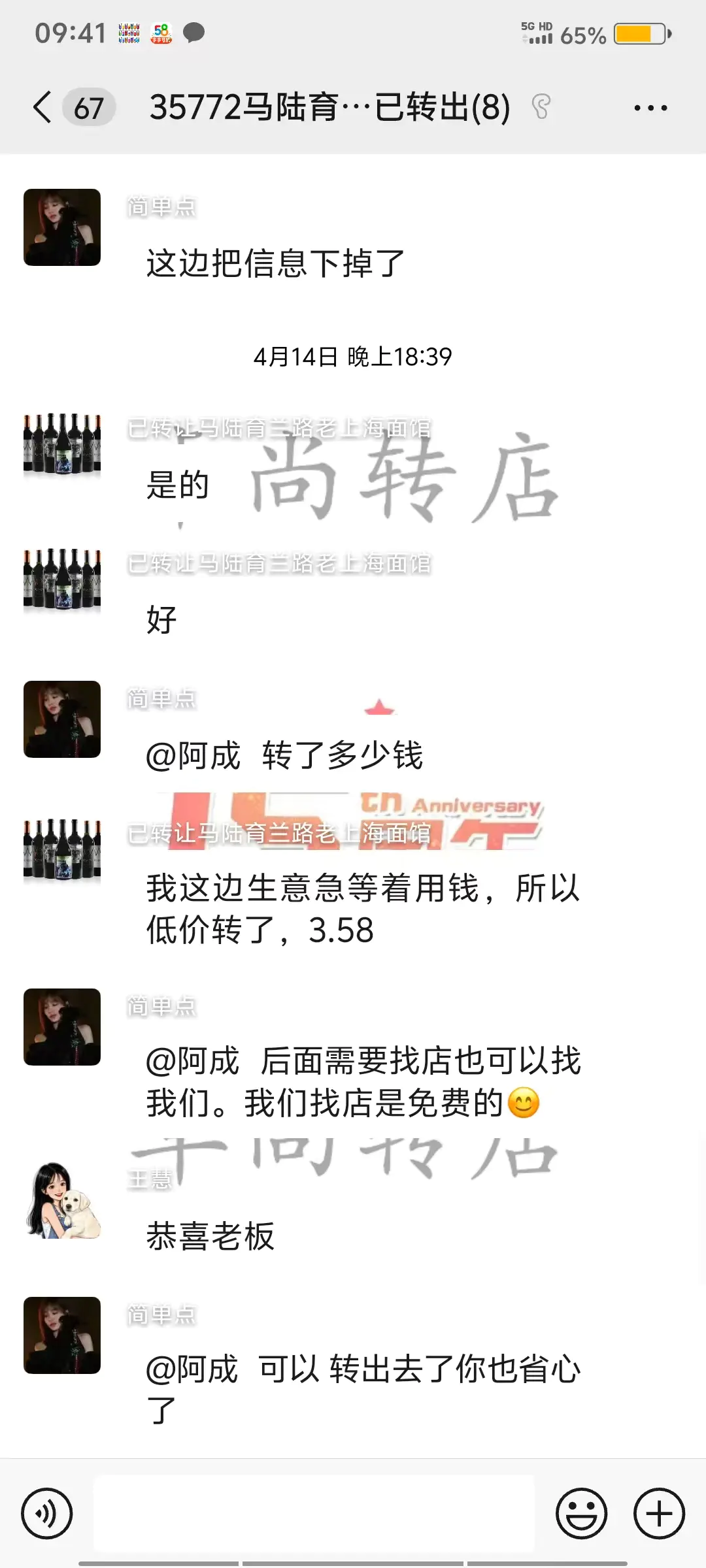Image resolution: width=706 pixels, height=1568 pixels.
Task: Open avatar next to 转了多少钱 message
Action: 62,719
